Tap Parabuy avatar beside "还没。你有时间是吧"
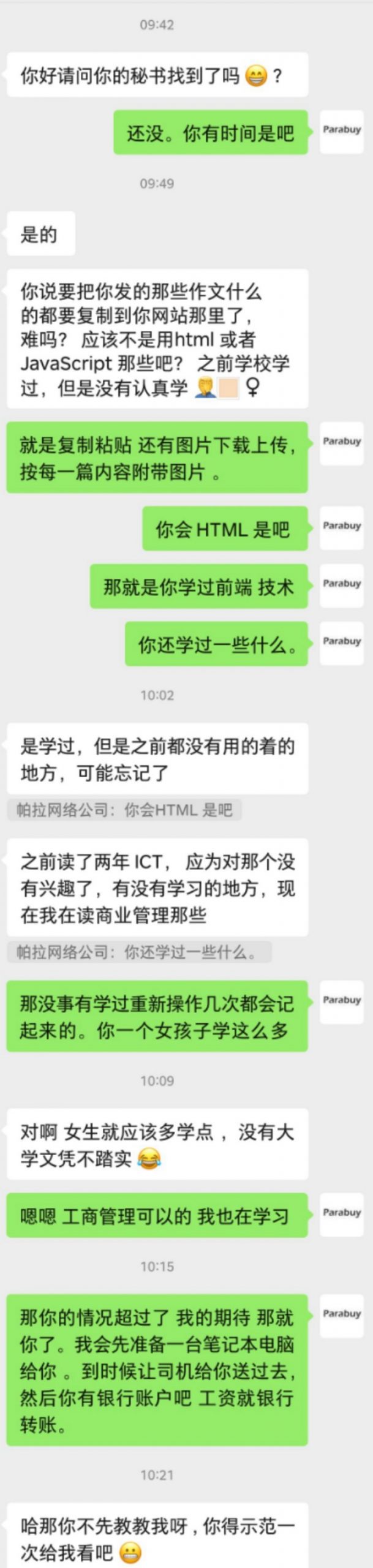Image resolution: width=373 pixels, height=1568 pixels. [x=342, y=132]
